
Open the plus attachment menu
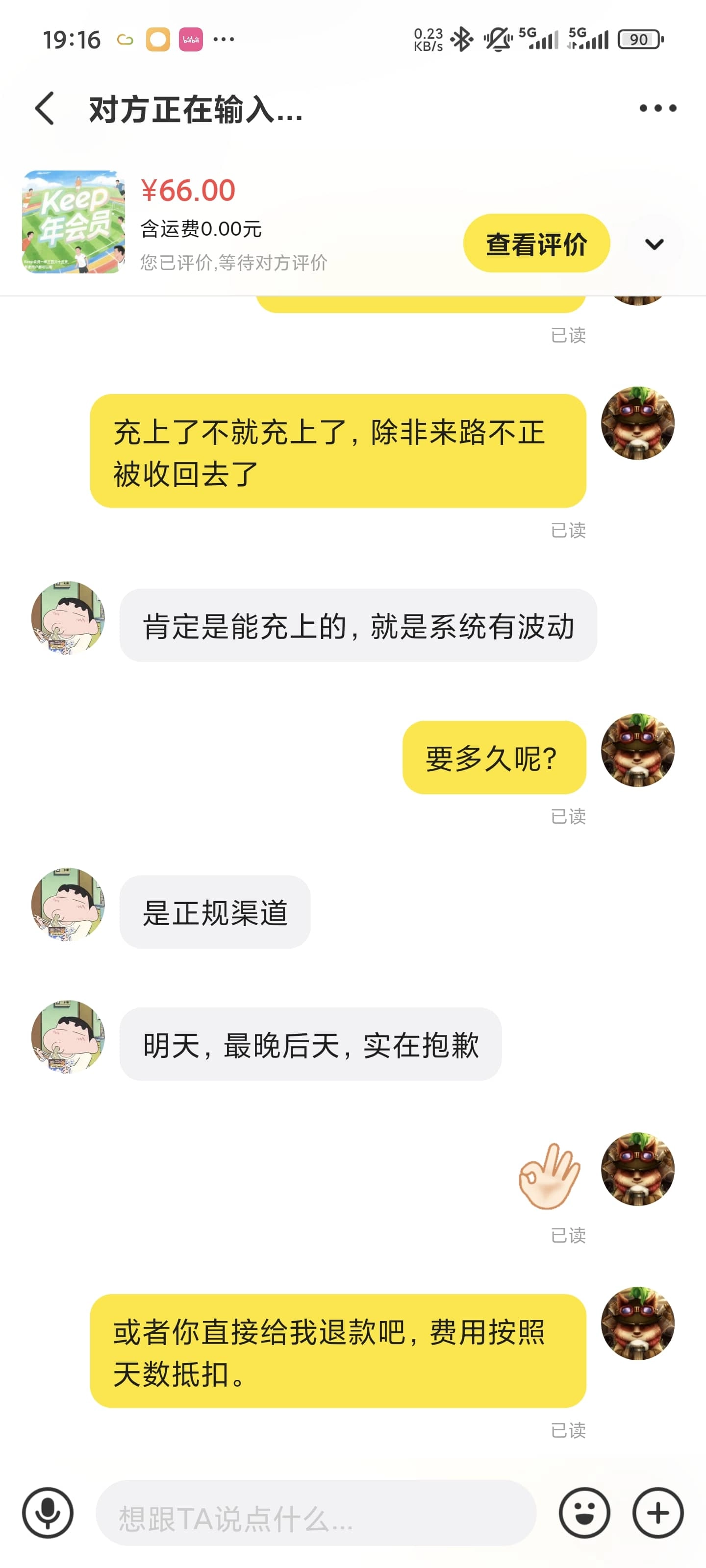pyautogui.click(x=657, y=1513)
